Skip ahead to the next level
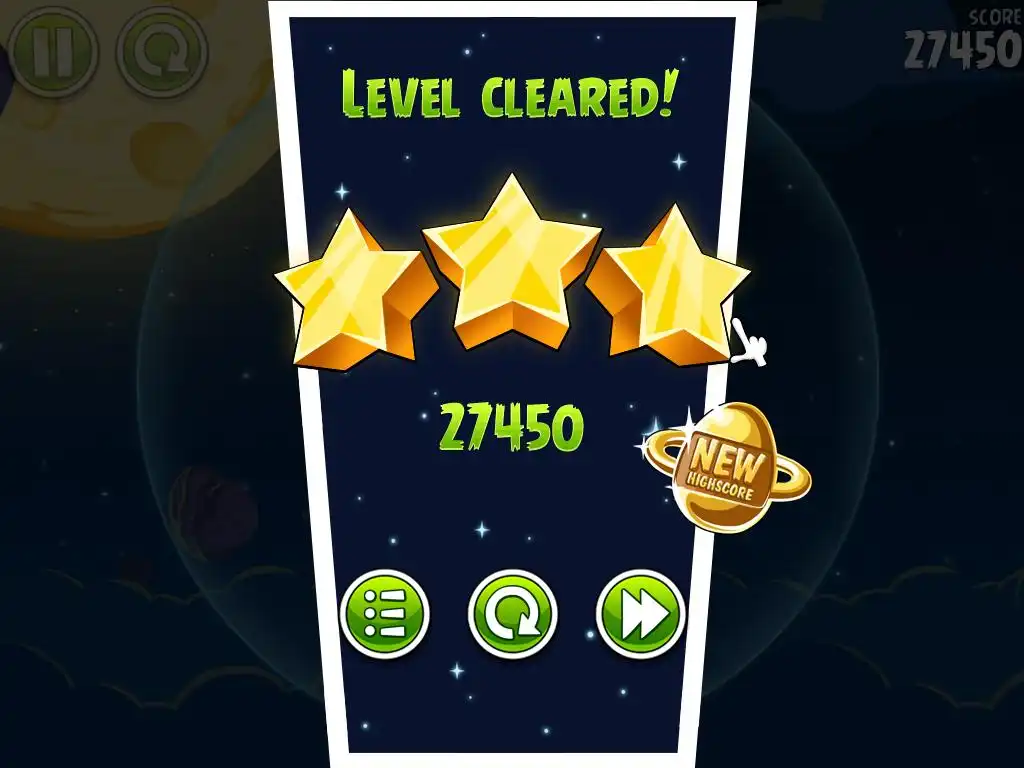Viewport: 1024px width, 768px height. pyautogui.click(x=640, y=613)
